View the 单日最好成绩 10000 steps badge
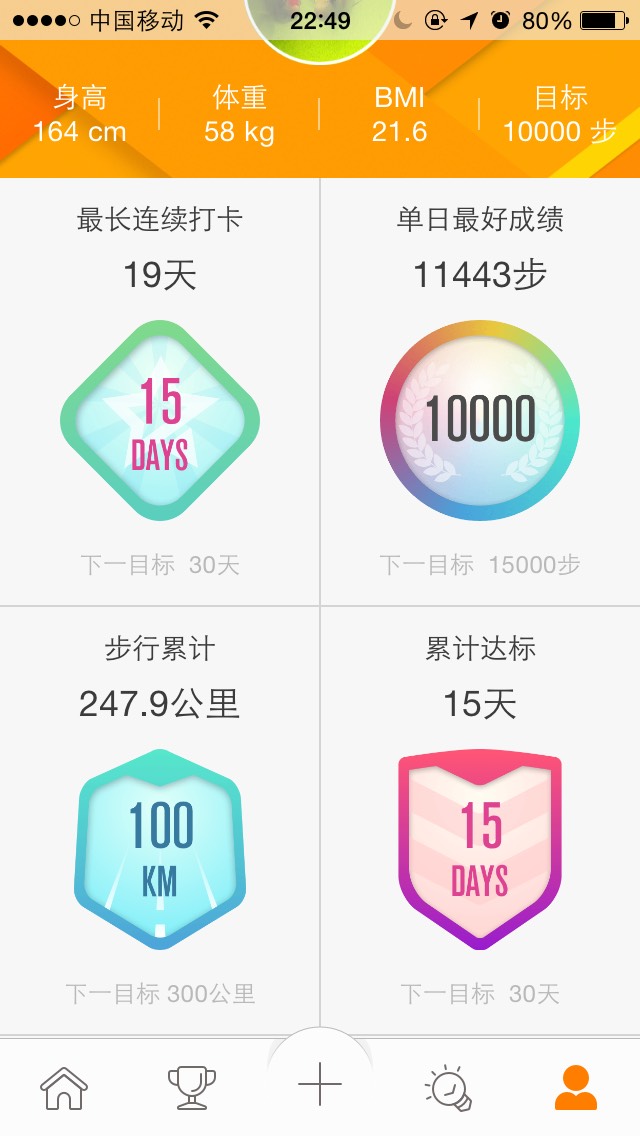This screenshot has height=1136, width=640. [x=480, y=420]
